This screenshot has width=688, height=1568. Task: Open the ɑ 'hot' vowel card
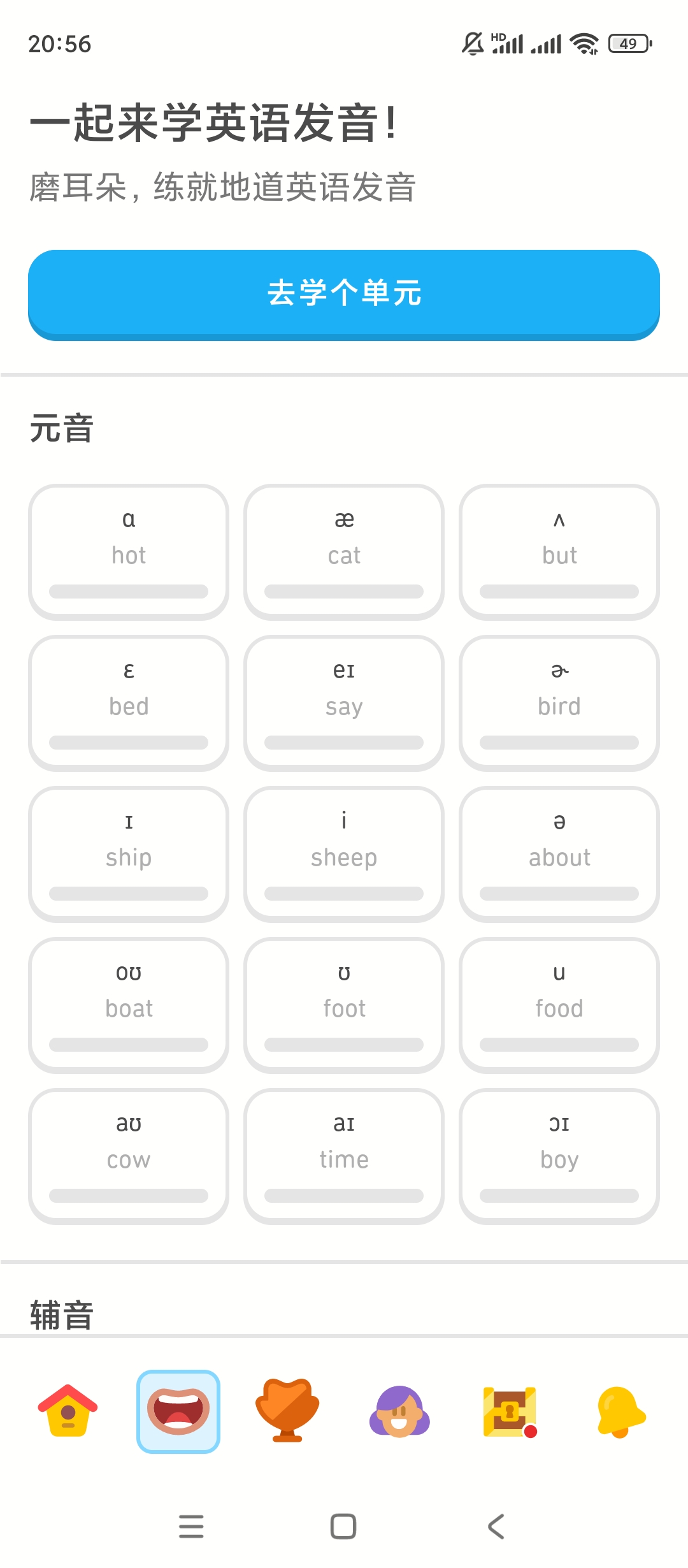click(129, 551)
